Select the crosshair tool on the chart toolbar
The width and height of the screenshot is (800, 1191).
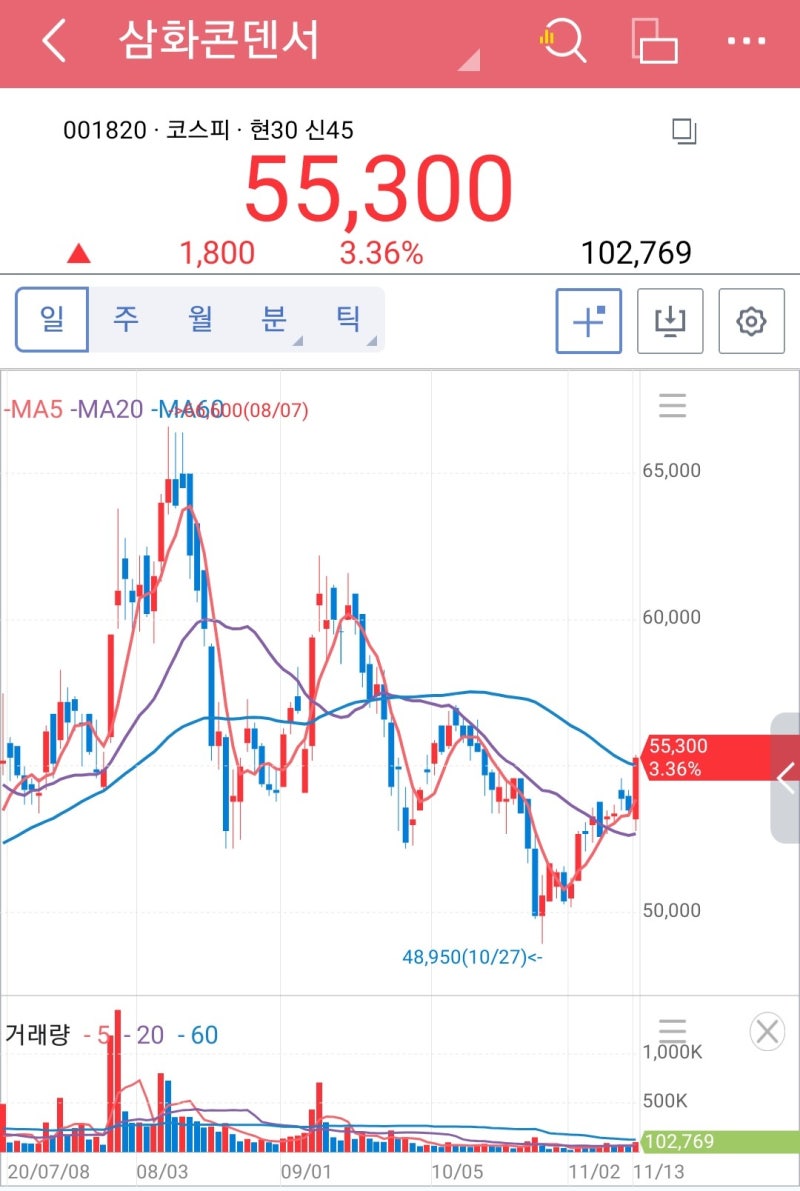click(588, 321)
